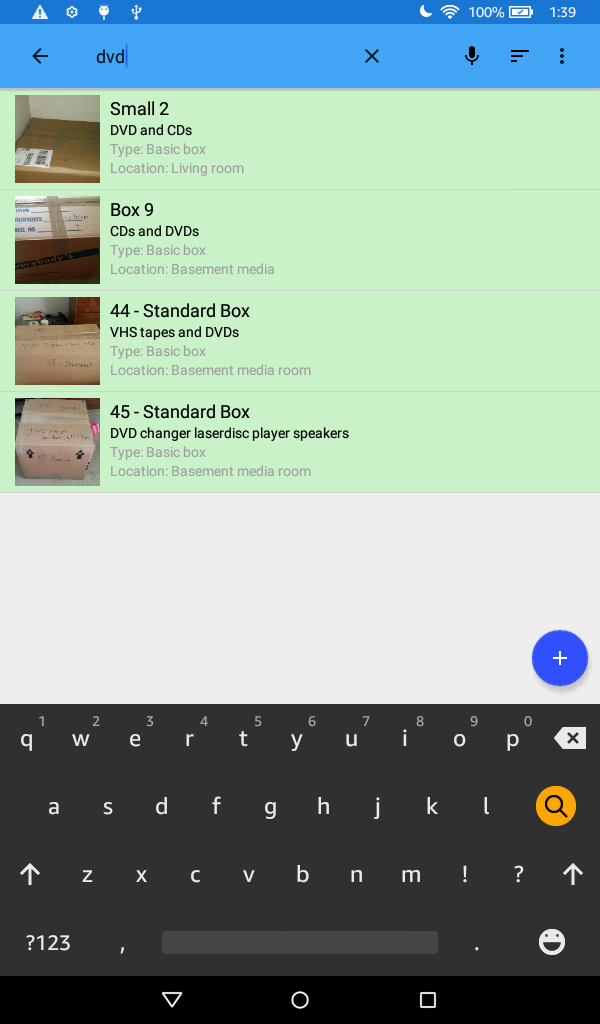Open the sort options
Image resolution: width=600 pixels, height=1024 pixels.
[x=519, y=56]
